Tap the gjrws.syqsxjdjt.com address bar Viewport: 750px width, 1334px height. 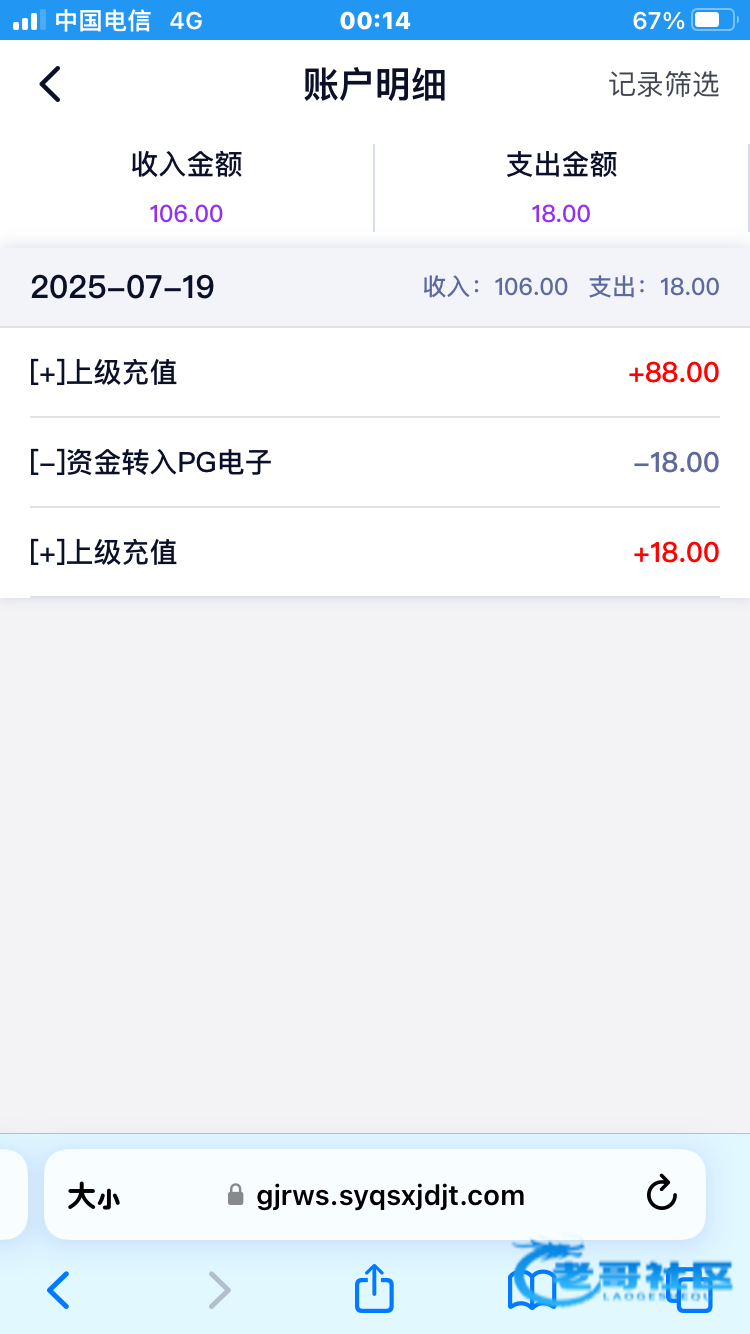(390, 1195)
